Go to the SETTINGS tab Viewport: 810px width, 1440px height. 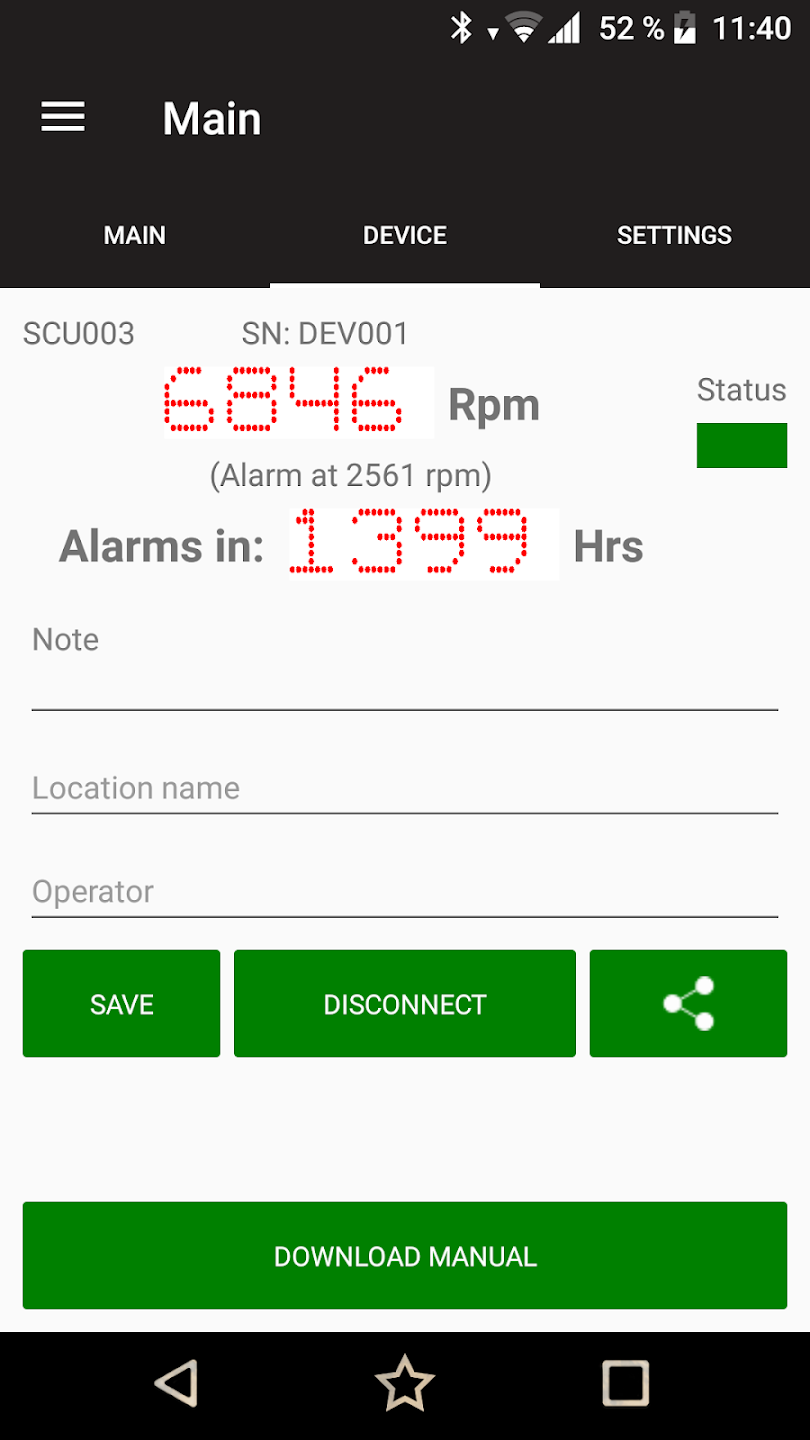pos(674,236)
